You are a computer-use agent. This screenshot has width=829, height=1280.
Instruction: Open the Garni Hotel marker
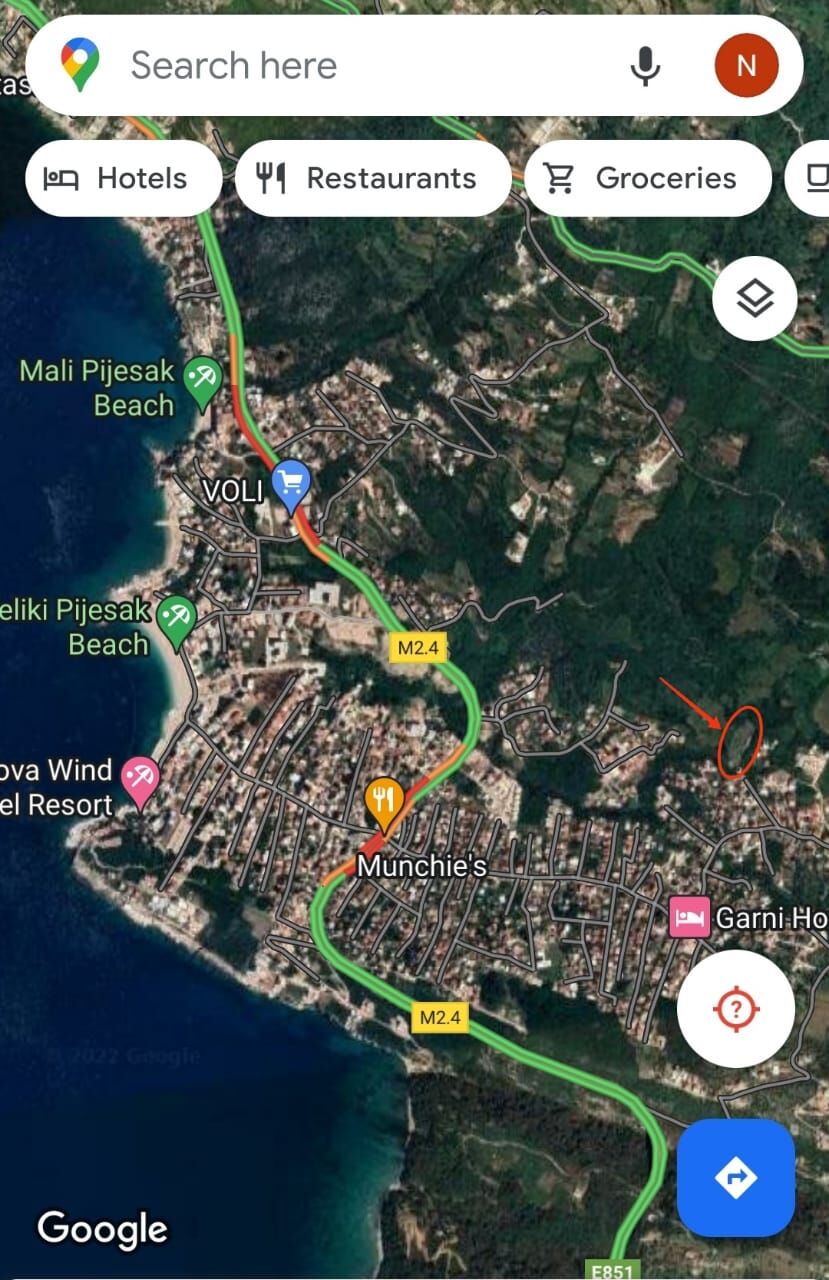(689, 916)
